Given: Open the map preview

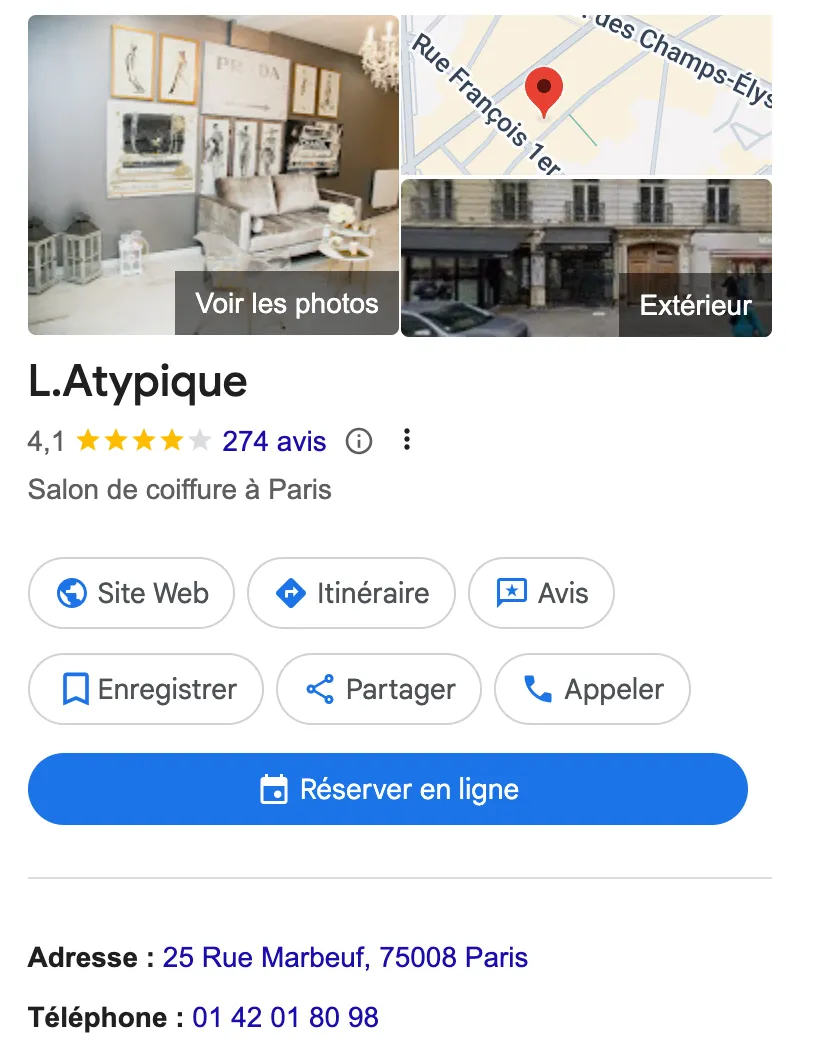Looking at the screenshot, I should (586, 95).
